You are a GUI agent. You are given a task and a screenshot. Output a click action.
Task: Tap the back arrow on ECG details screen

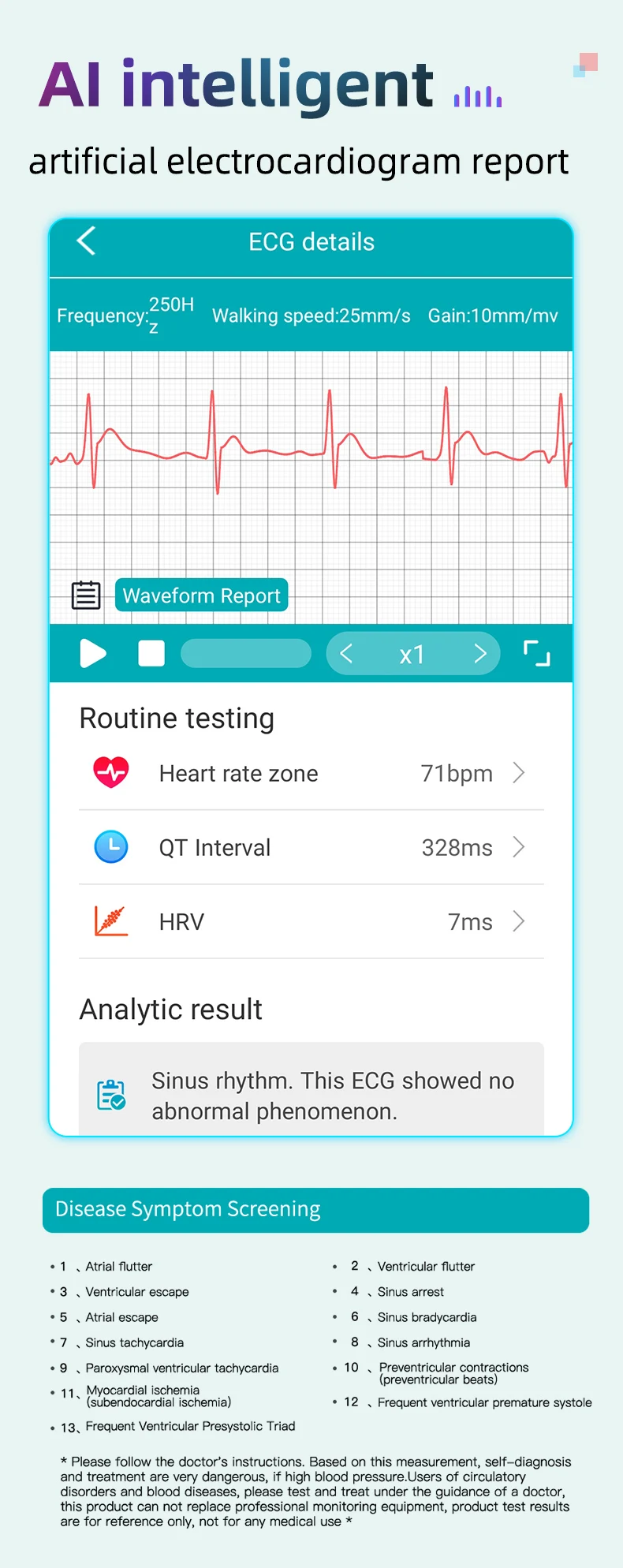click(85, 242)
